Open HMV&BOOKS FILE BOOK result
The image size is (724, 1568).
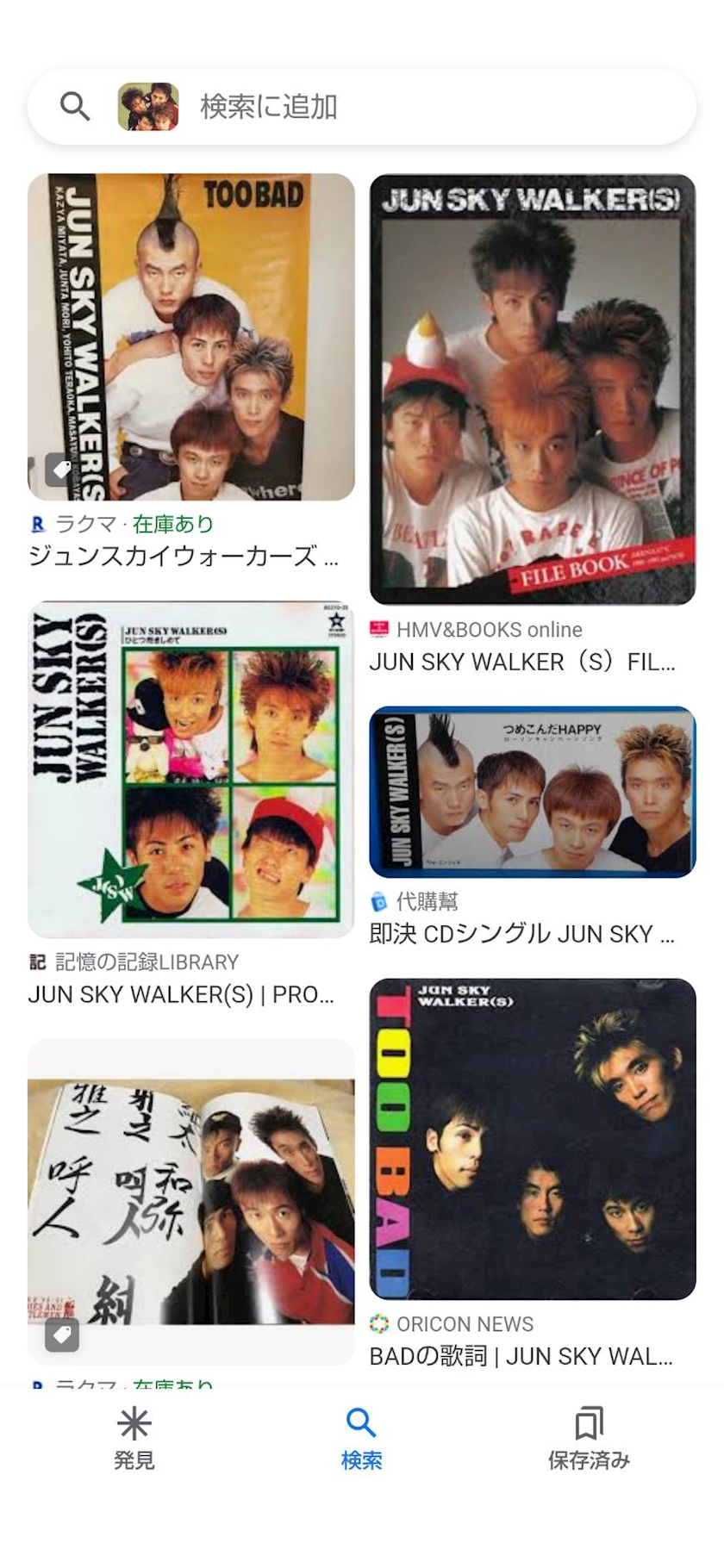[x=533, y=389]
